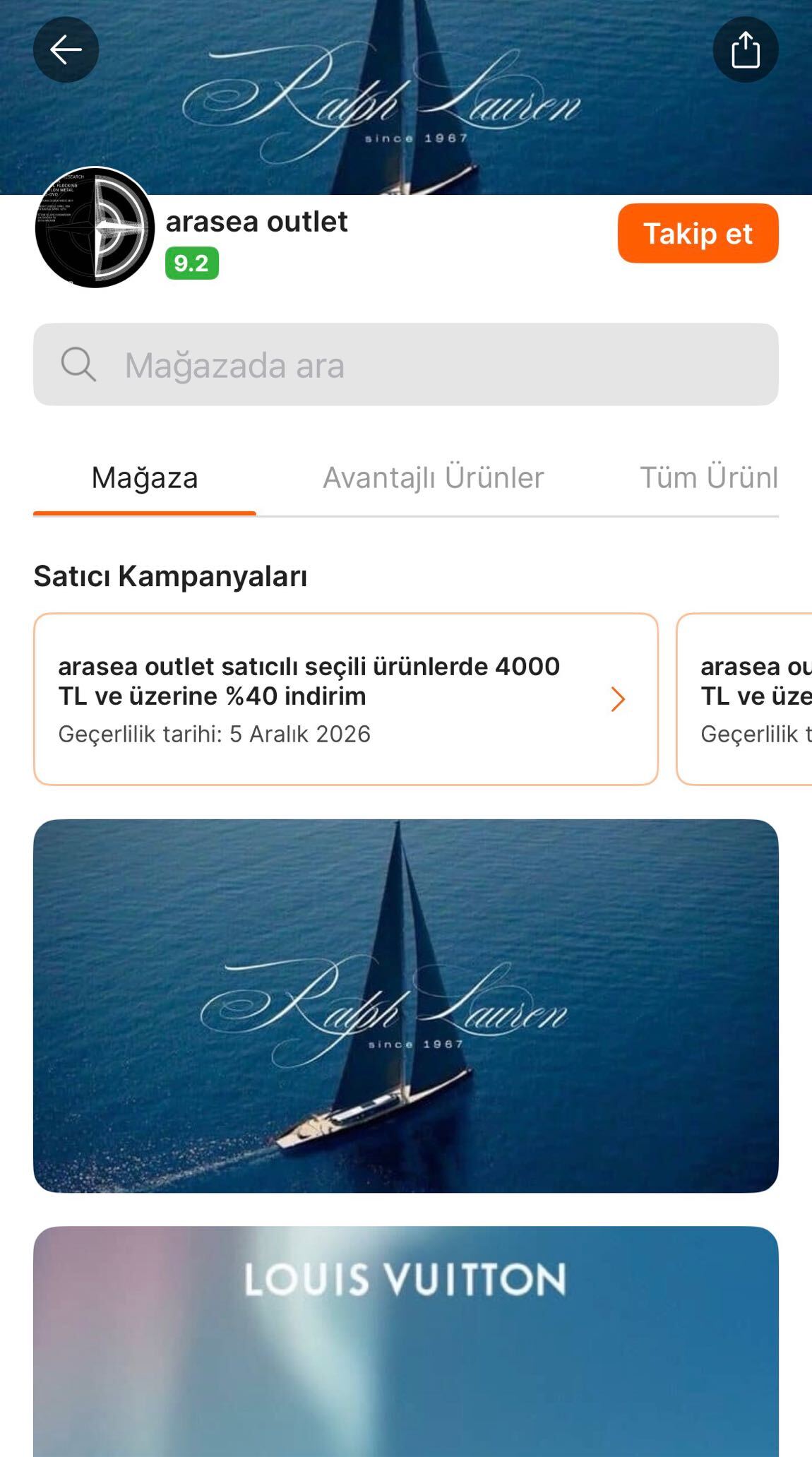Tap the Mağazada ara search field
812x1457 pixels.
406,364
